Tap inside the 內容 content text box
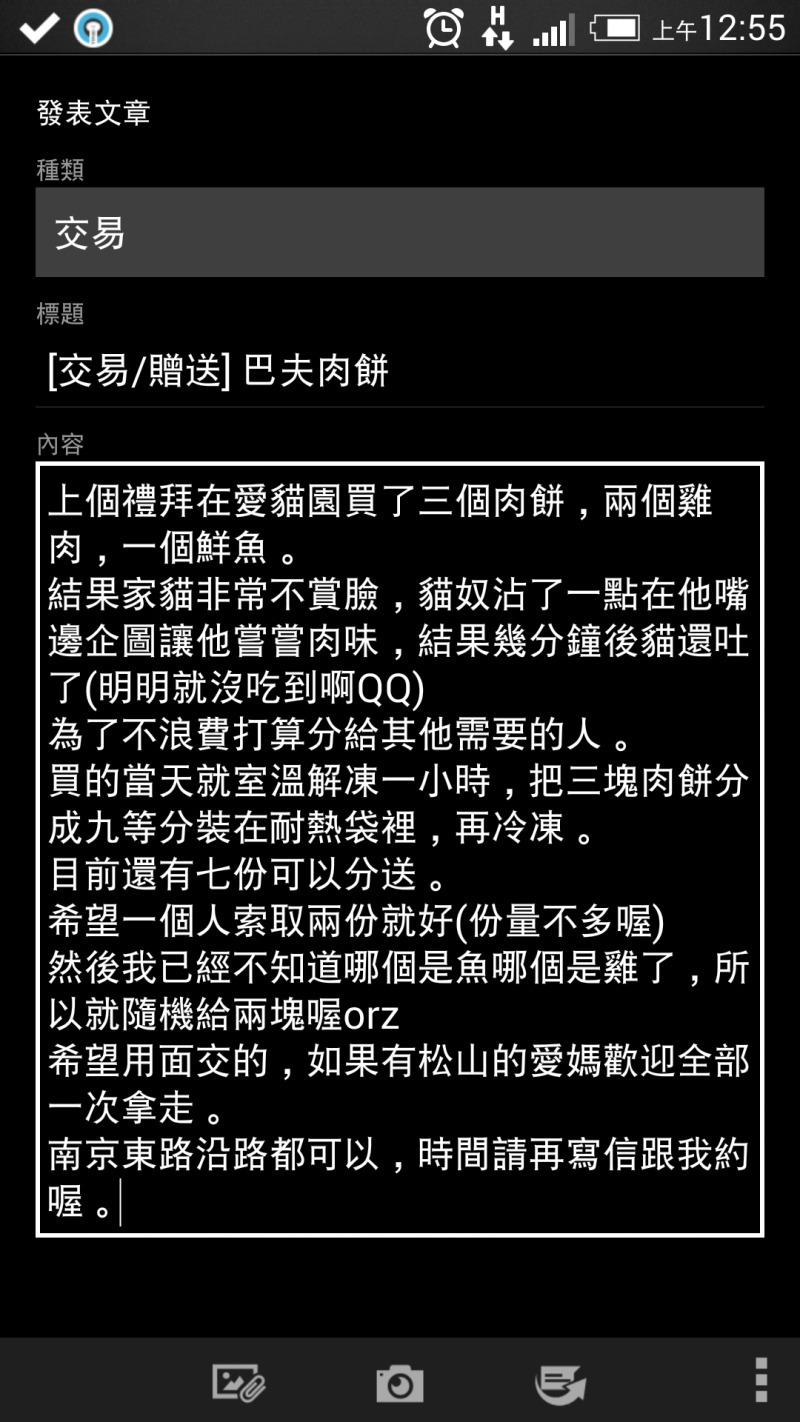 400,849
